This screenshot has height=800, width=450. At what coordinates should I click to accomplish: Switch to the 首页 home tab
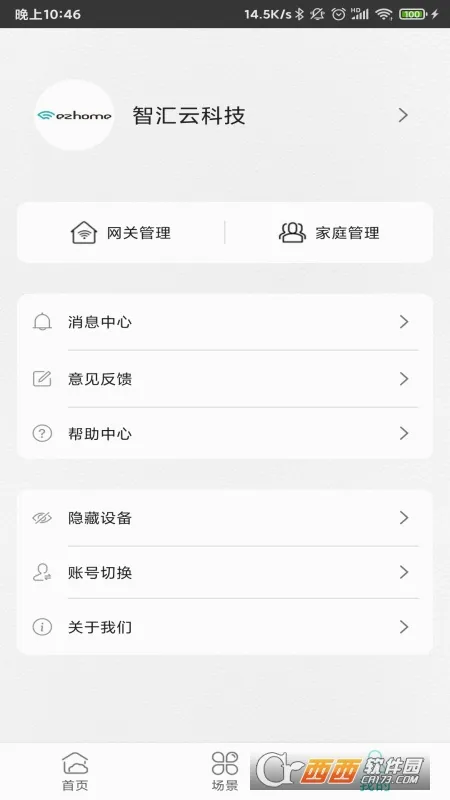[x=75, y=771]
